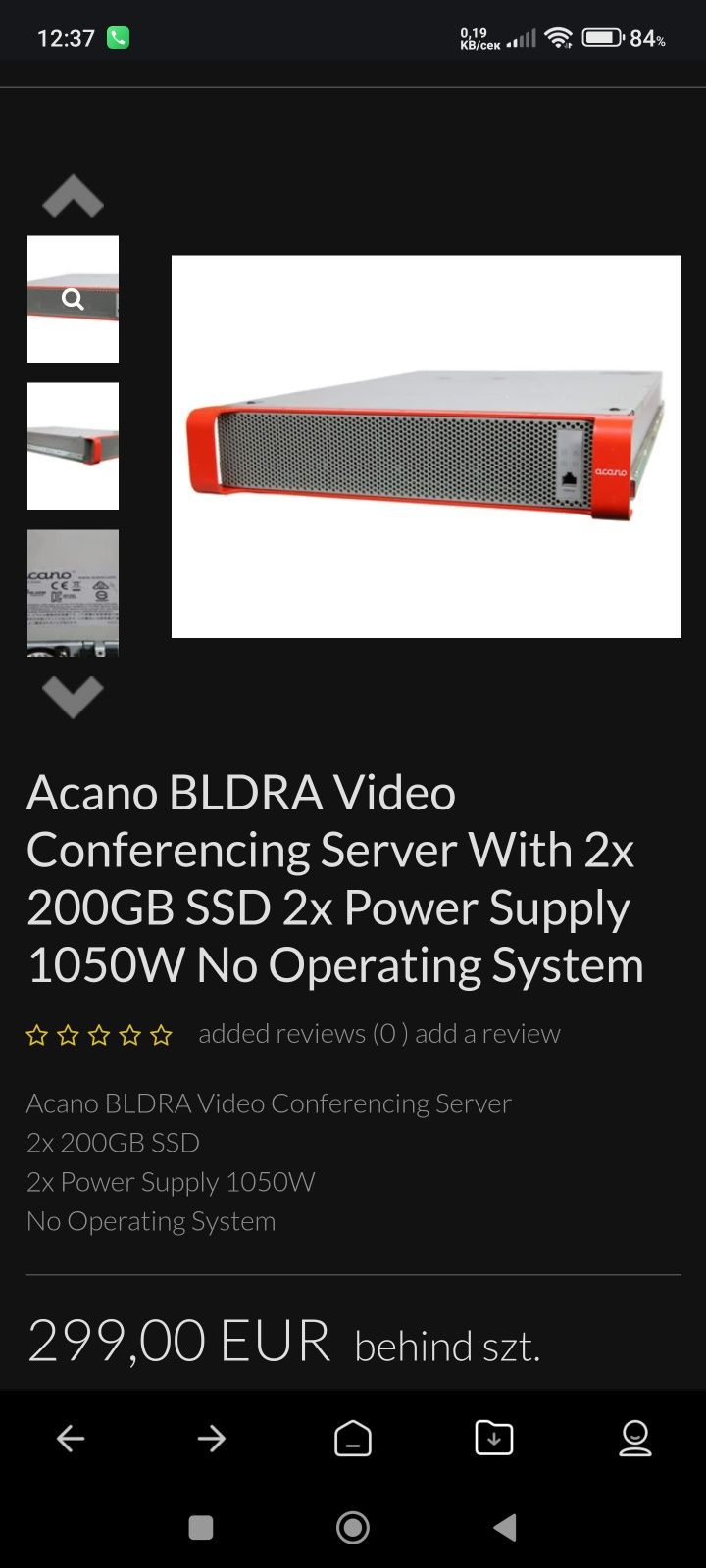
Task: Go back in browser toolbar
Action: (x=71, y=1439)
